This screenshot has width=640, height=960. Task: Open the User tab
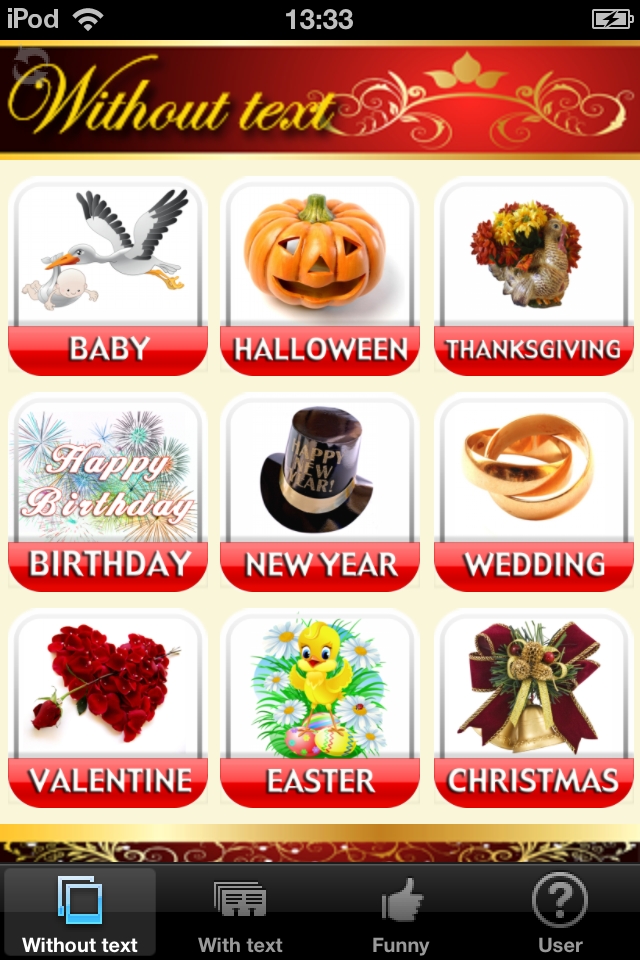560,914
